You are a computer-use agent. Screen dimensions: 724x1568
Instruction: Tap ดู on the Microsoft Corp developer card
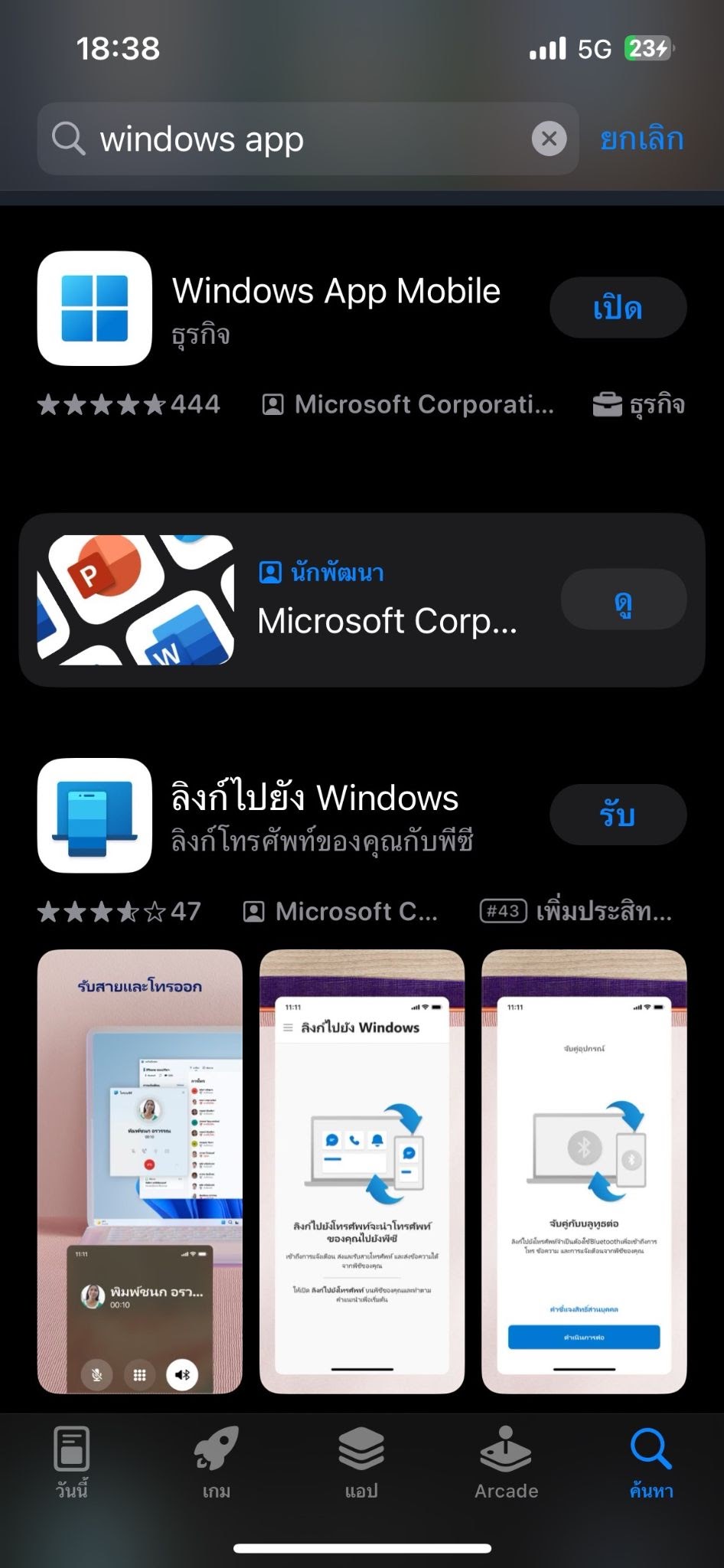(x=623, y=599)
